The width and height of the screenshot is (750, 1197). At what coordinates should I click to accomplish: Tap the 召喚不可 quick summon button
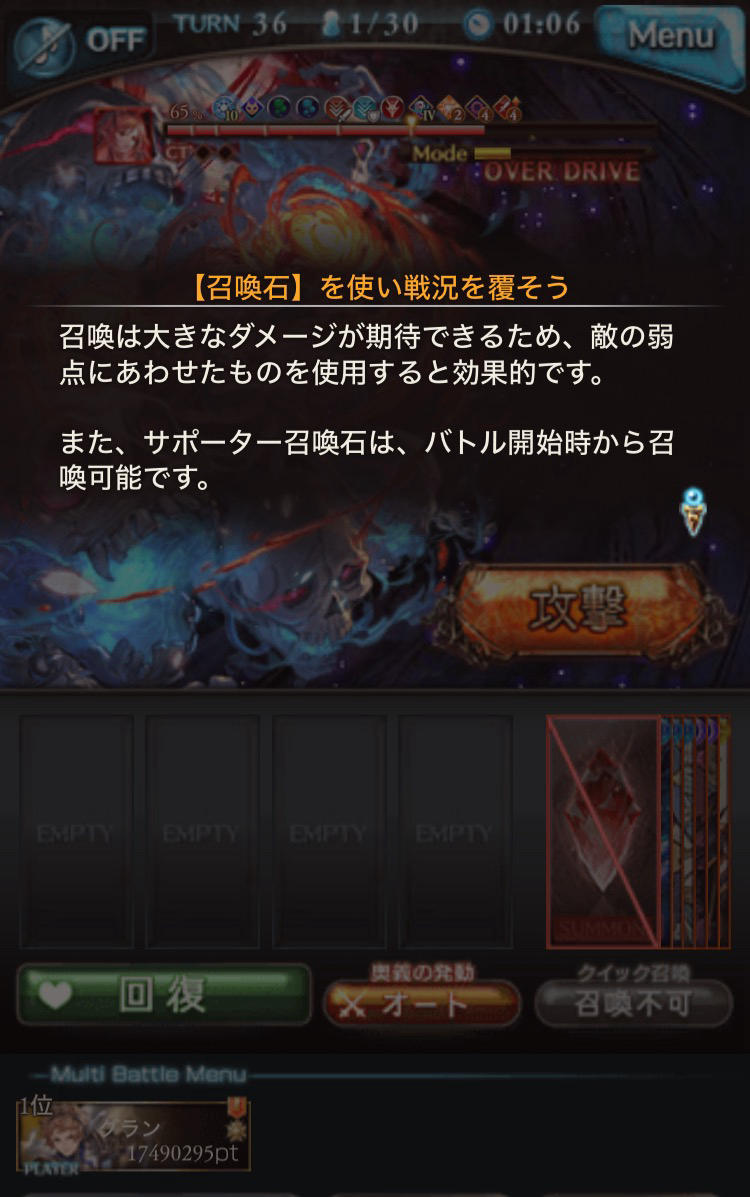633,1003
